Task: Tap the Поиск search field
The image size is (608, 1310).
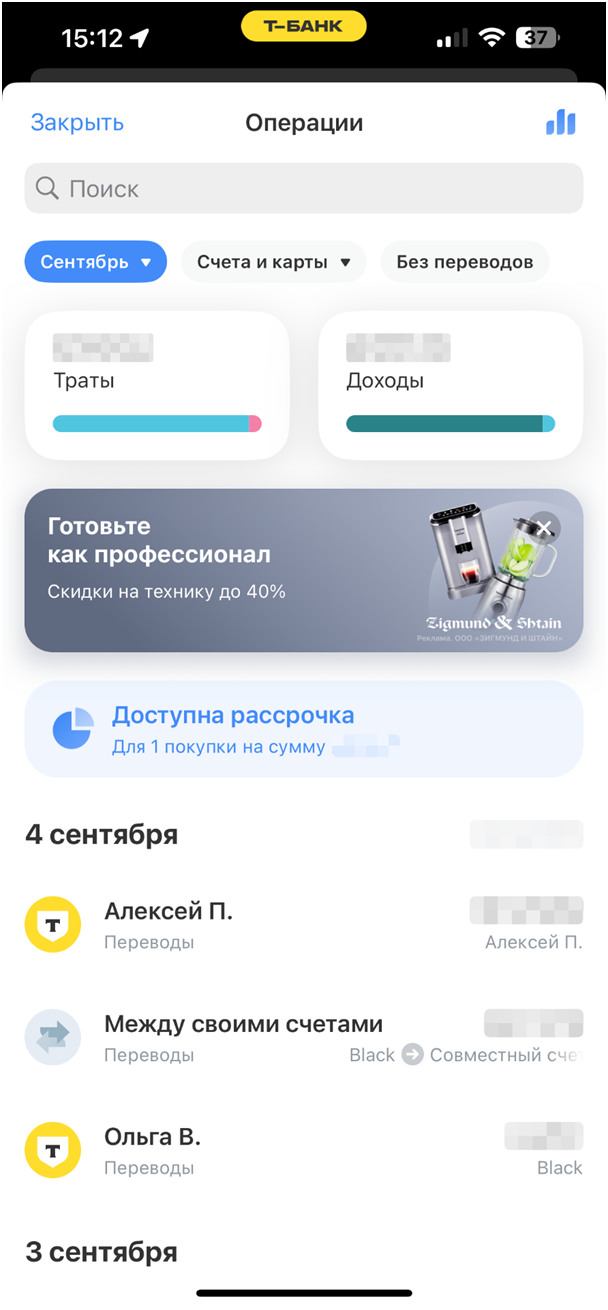Action: (x=303, y=188)
